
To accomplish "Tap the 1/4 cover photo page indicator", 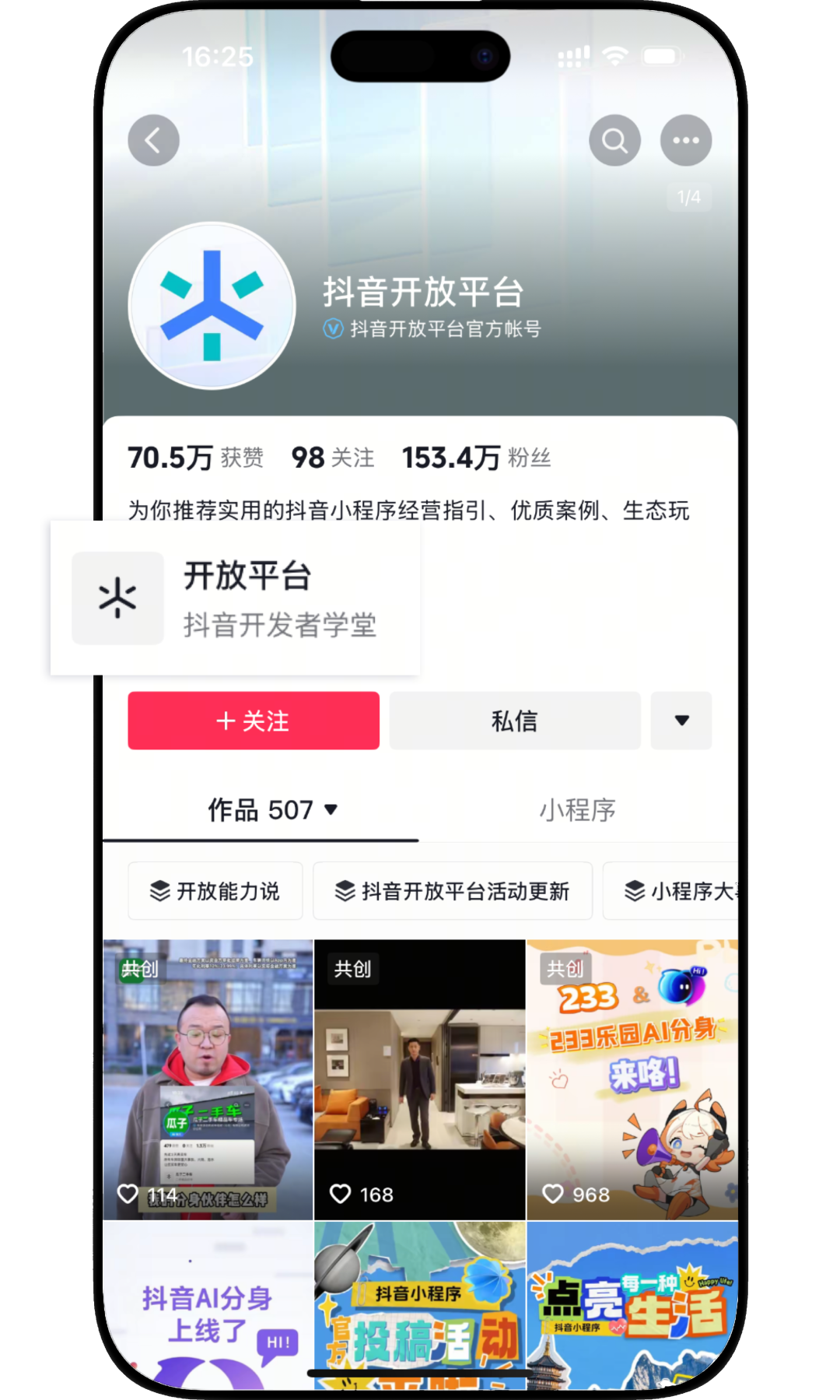I will [x=688, y=197].
